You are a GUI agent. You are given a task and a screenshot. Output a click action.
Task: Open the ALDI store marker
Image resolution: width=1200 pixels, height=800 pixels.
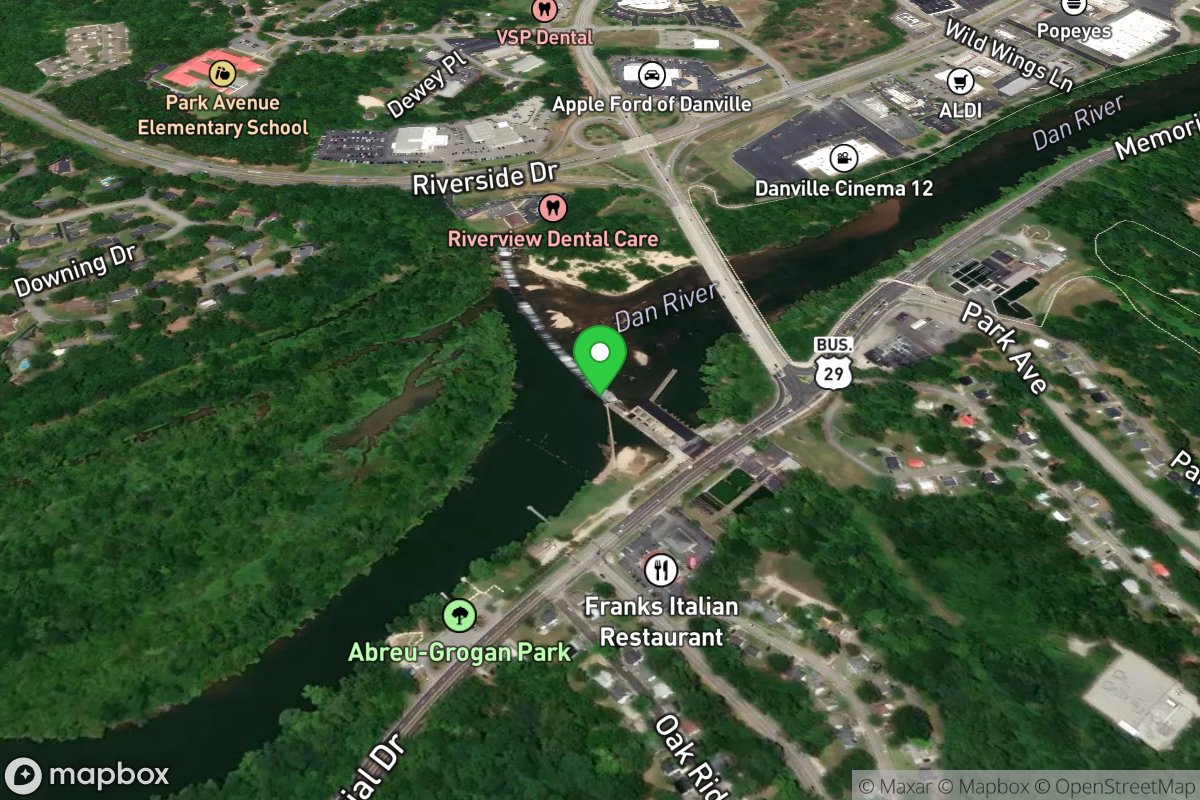(x=962, y=81)
